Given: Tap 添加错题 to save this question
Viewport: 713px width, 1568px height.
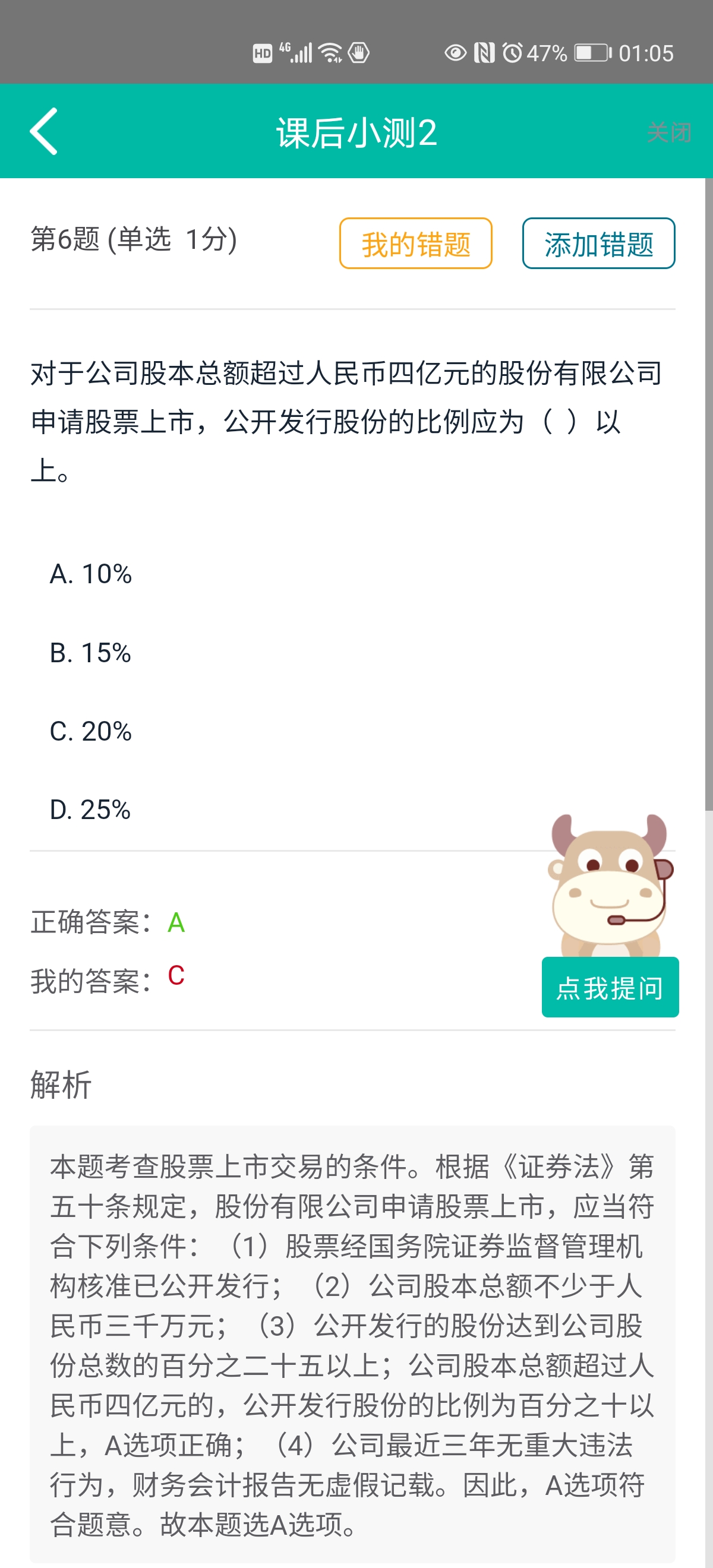Looking at the screenshot, I should pyautogui.click(x=598, y=244).
